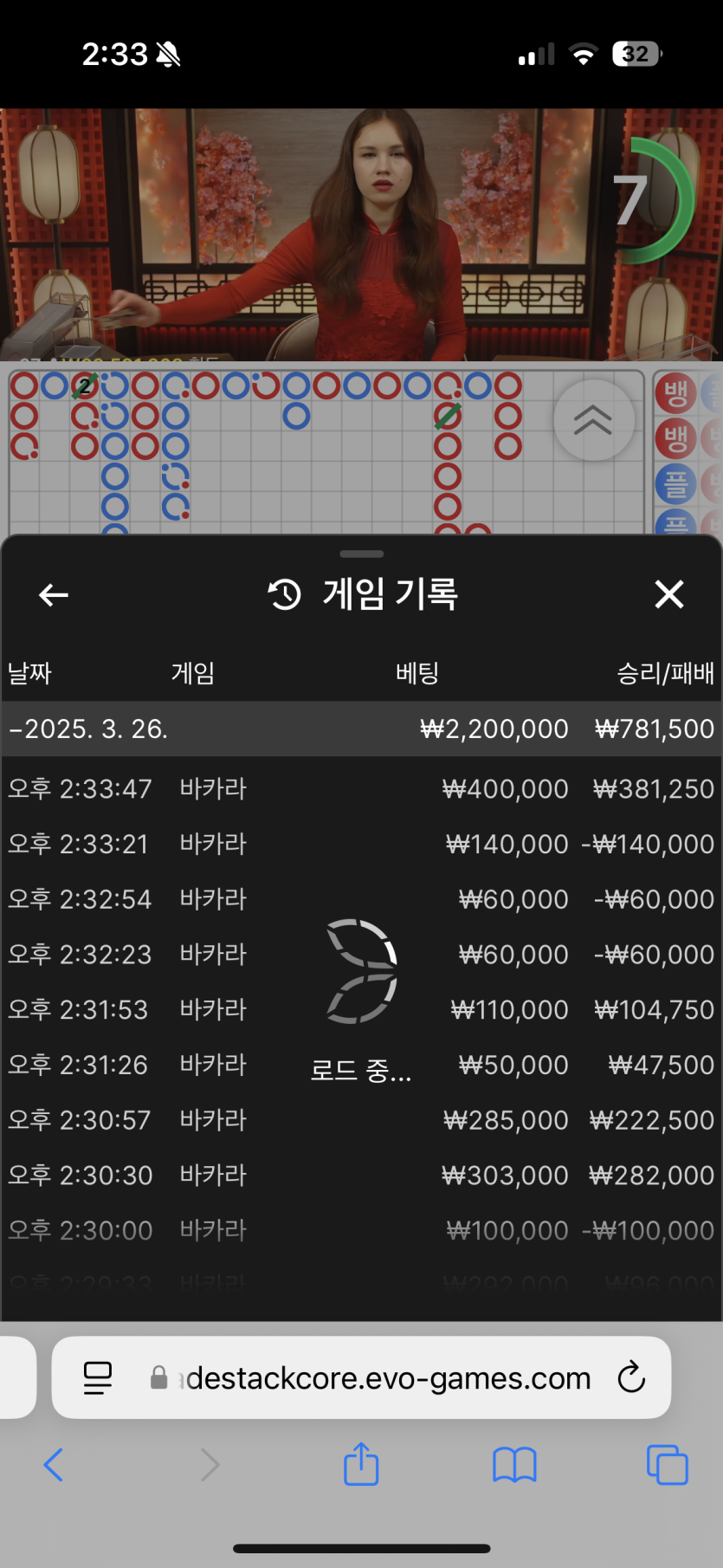Viewport: 723px width, 1568px height.
Task: Tap the Safari share icon
Action: coord(361,1464)
